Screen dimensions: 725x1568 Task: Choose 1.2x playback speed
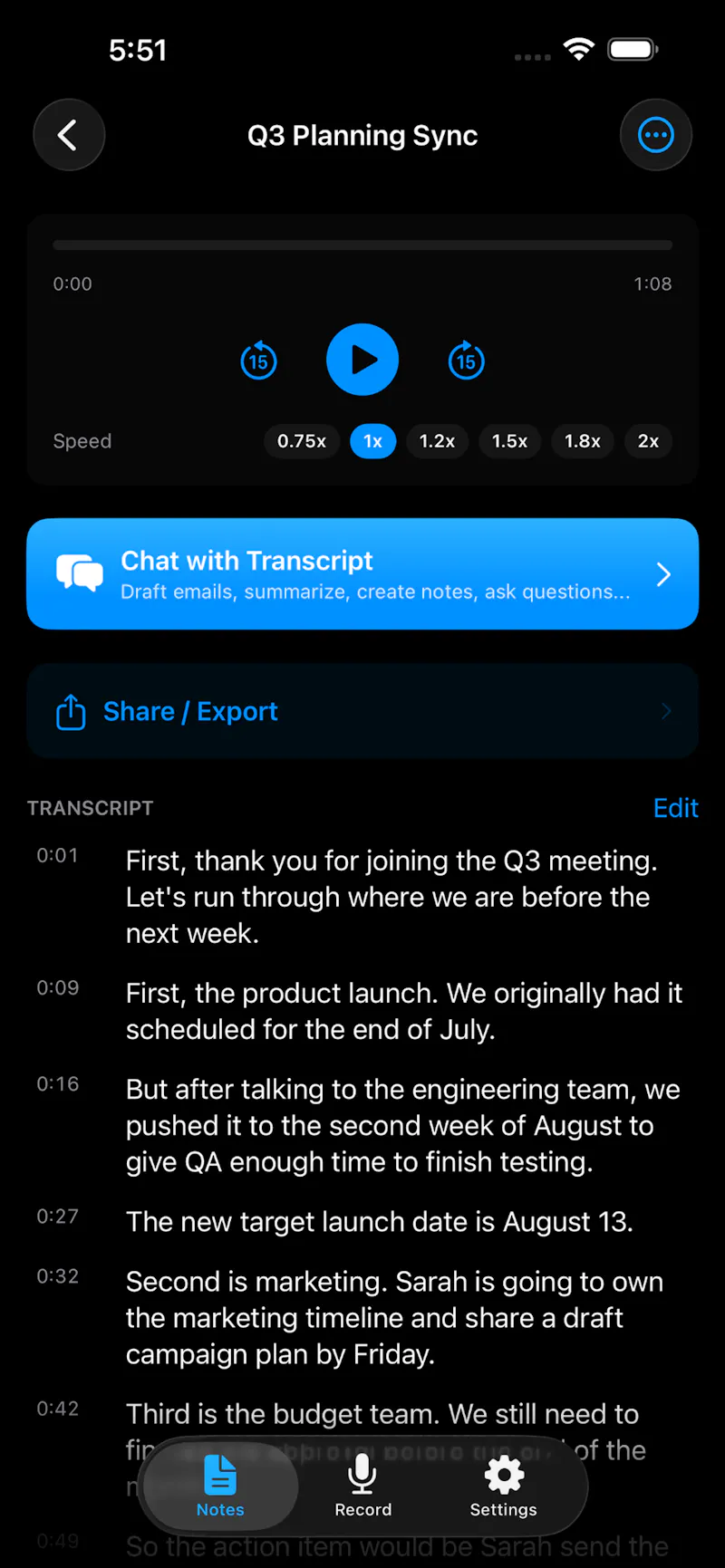[x=437, y=441]
